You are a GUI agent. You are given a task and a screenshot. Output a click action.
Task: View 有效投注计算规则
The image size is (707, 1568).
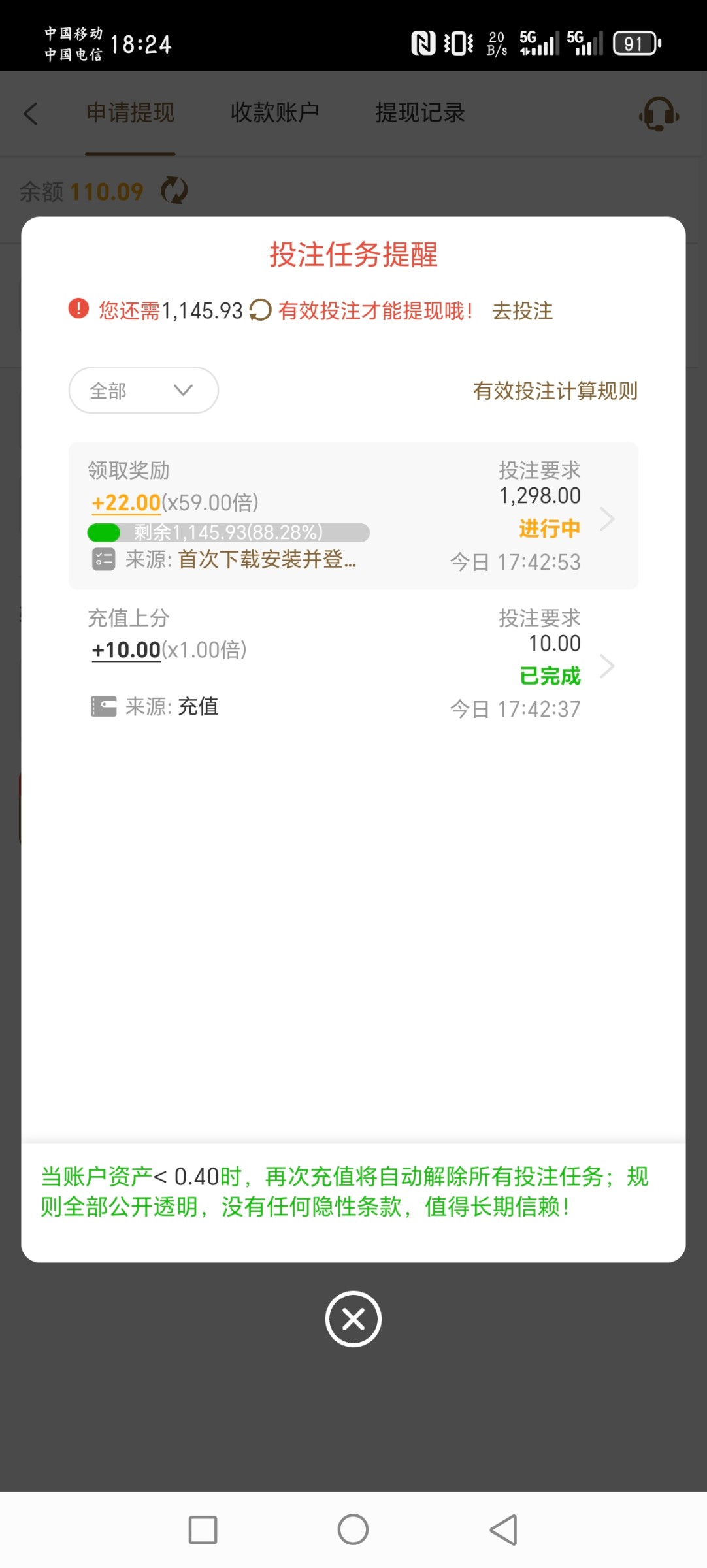point(555,391)
